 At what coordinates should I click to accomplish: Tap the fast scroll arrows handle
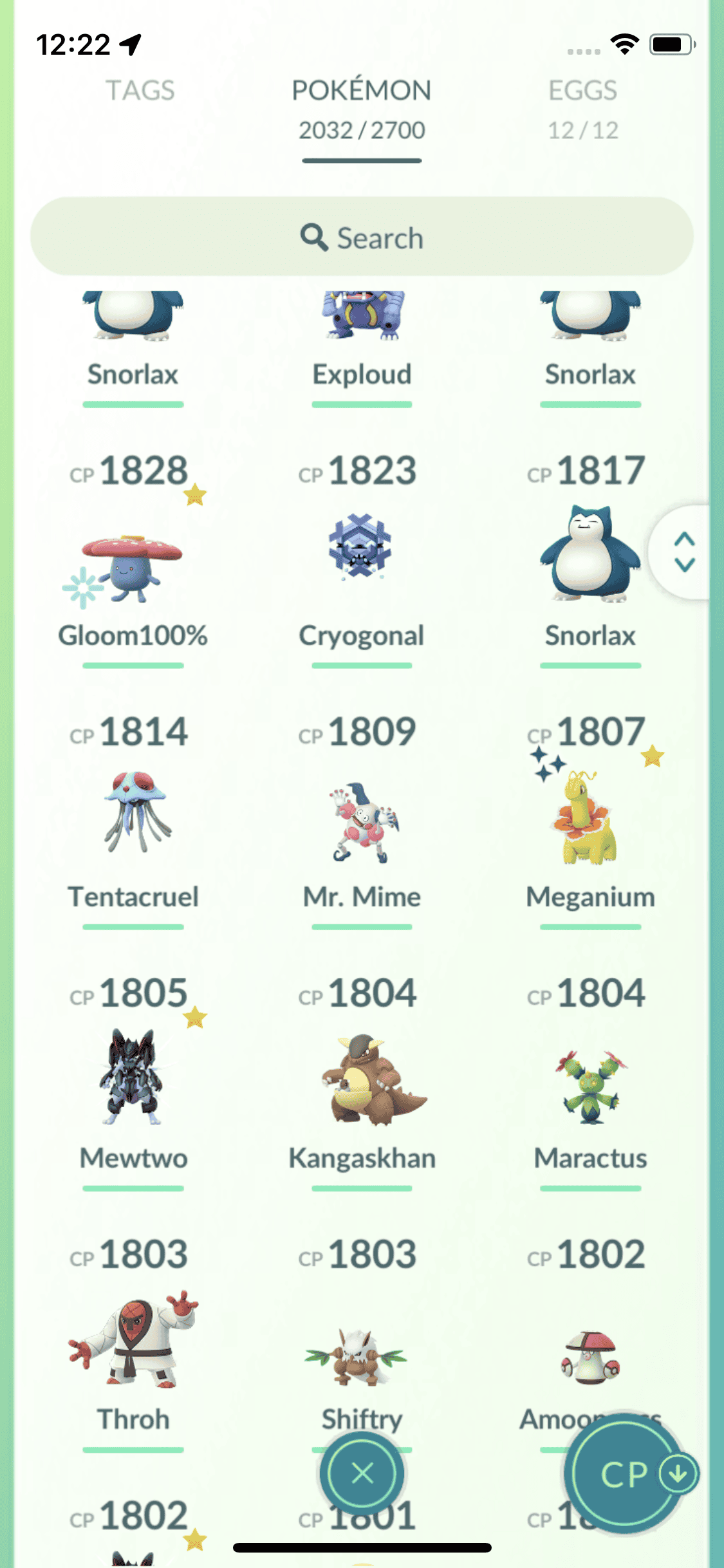pyautogui.click(x=683, y=552)
